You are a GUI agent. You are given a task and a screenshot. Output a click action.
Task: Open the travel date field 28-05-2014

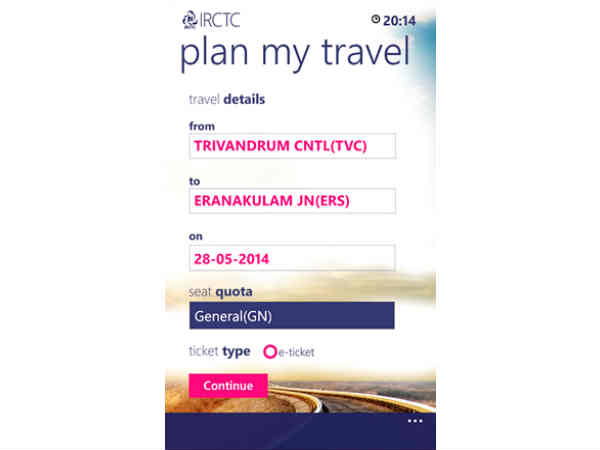pyautogui.click(x=292, y=258)
